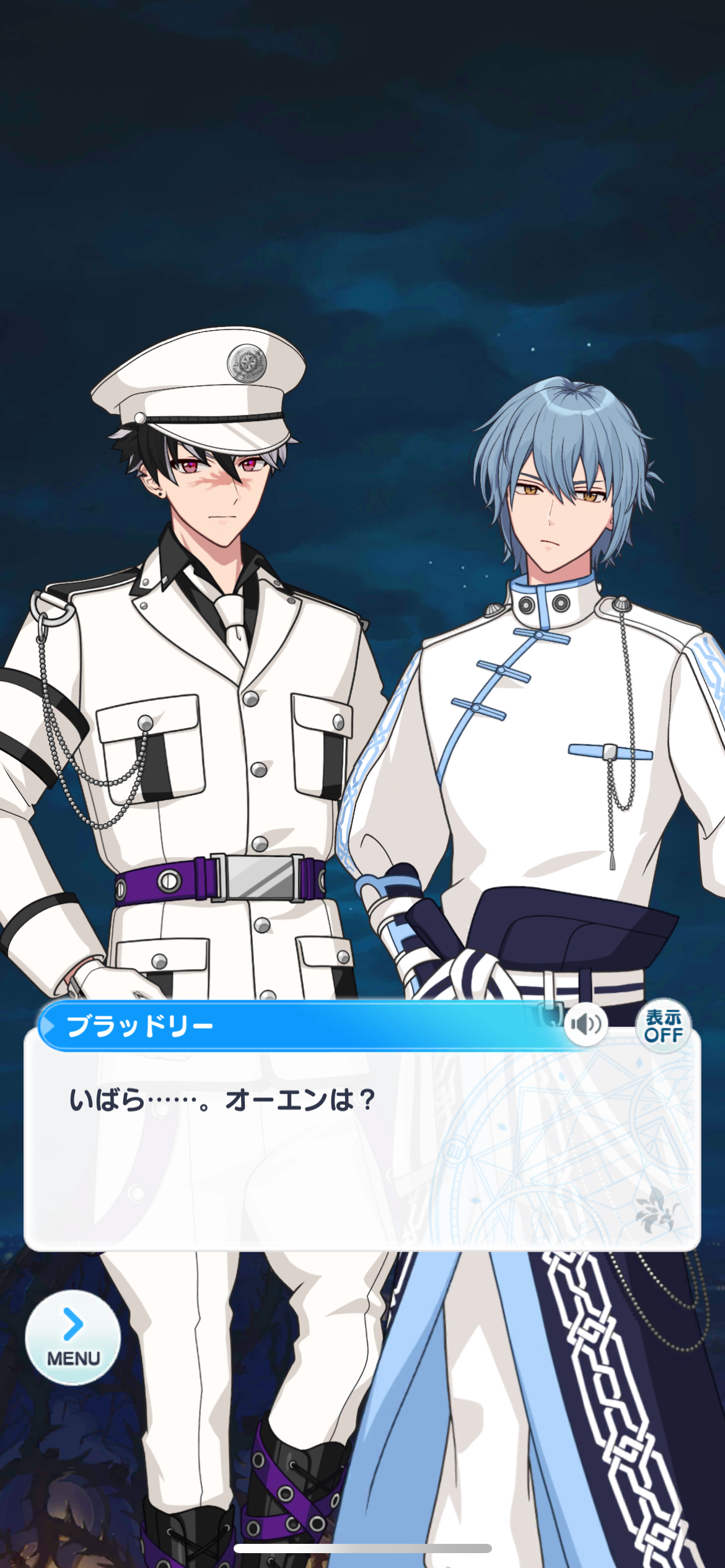Hide the dialogue box with 表示 OFF
This screenshot has height=1568, width=725.
(x=663, y=1026)
